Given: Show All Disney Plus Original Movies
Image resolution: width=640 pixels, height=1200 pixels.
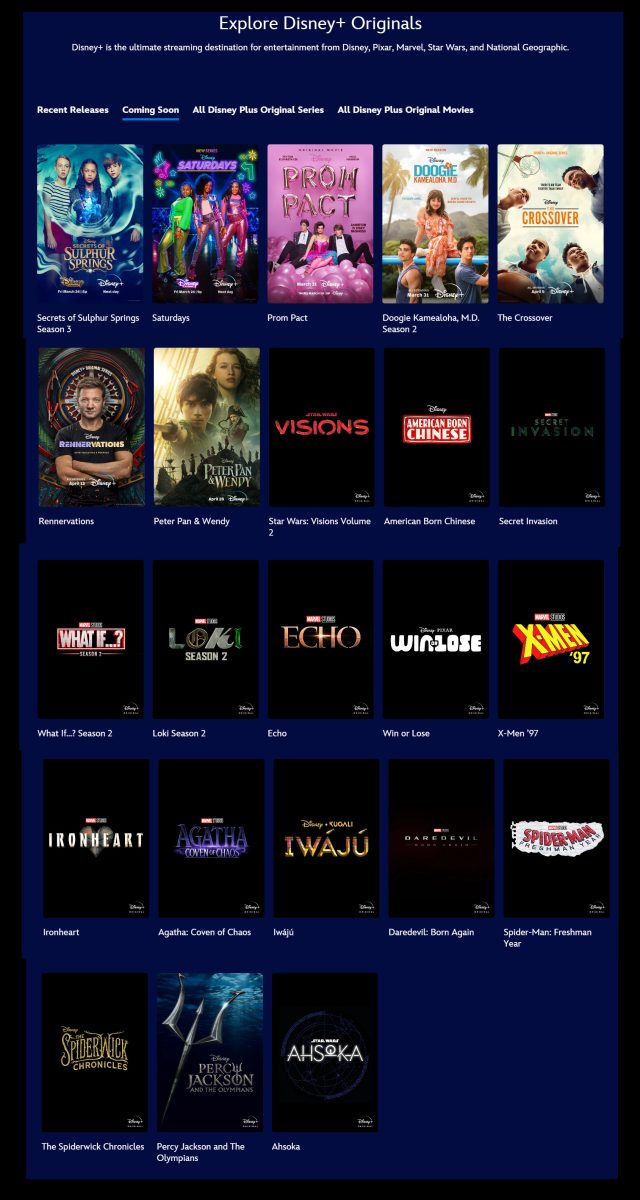Looking at the screenshot, I should [x=405, y=110].
